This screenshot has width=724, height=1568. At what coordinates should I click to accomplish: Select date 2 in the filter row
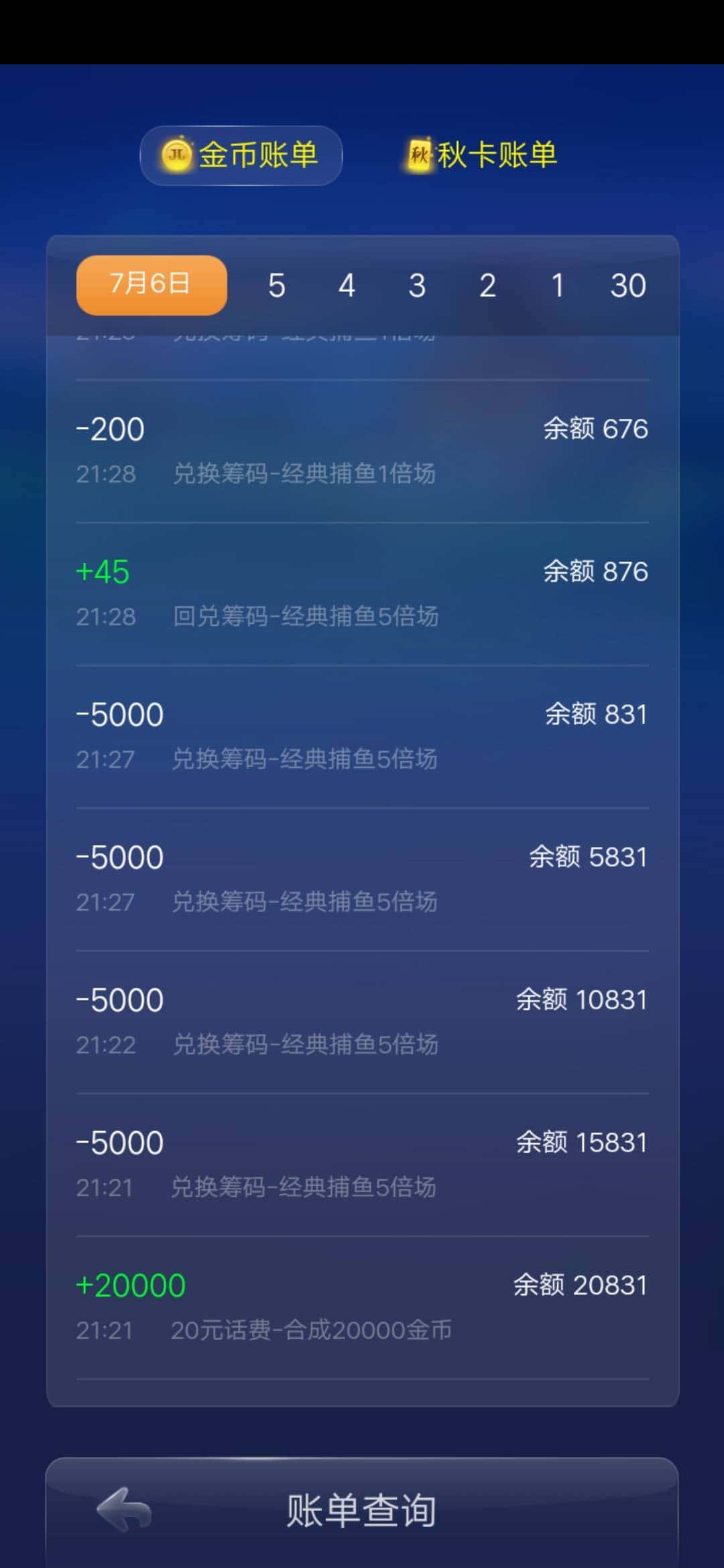click(487, 285)
